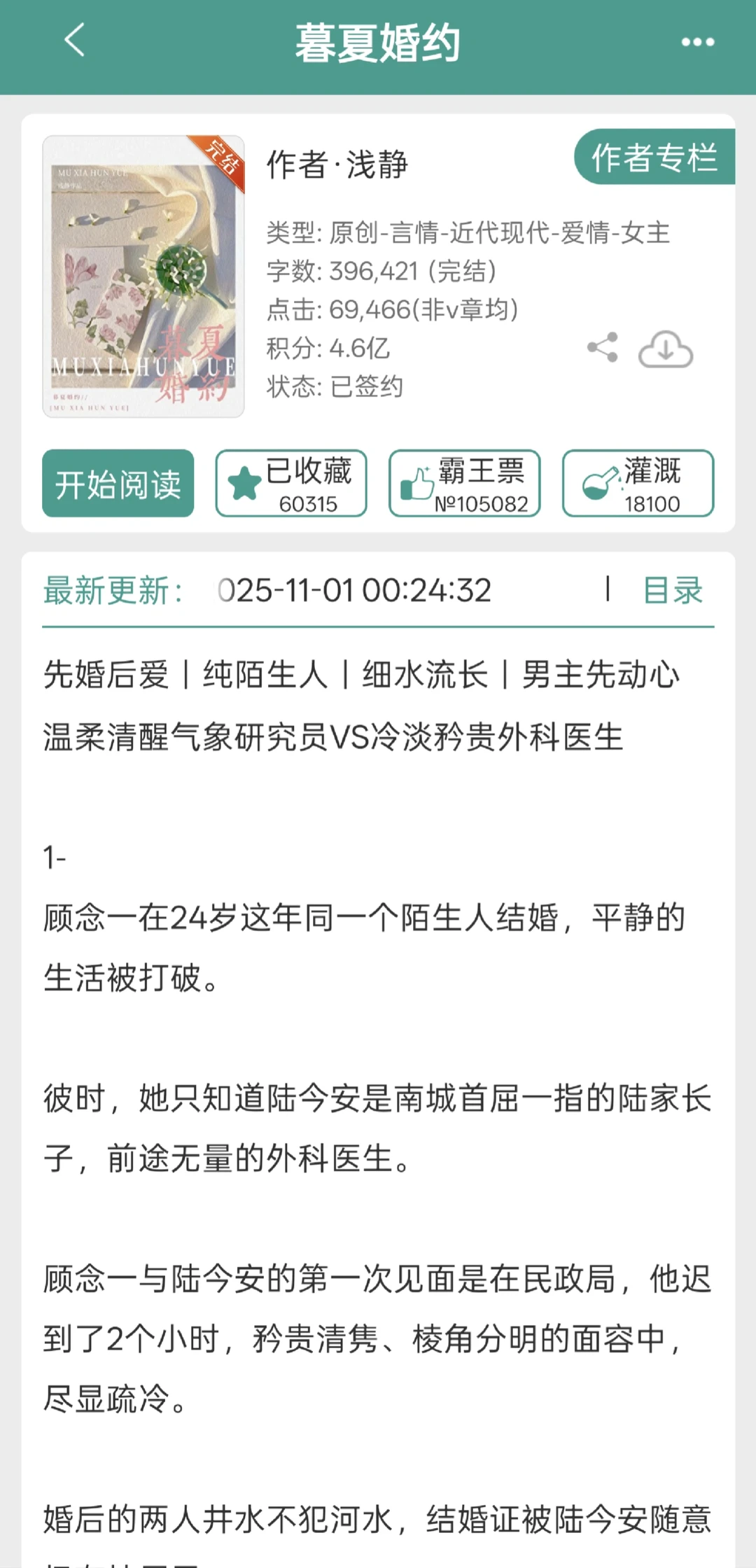This screenshot has width=756, height=1568.
Task: Open the more options menu (three dots)
Action: (696, 42)
